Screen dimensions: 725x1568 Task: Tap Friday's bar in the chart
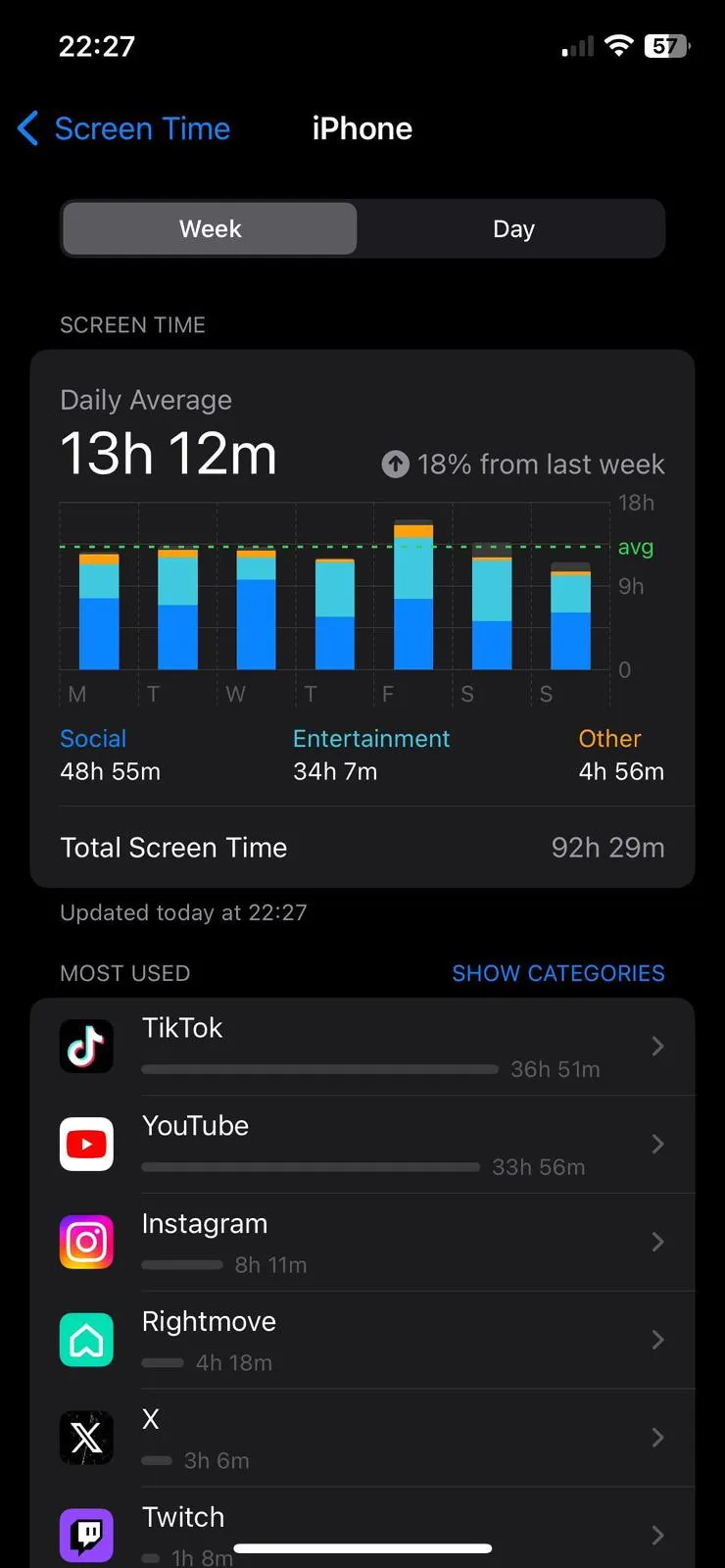[x=413, y=595]
